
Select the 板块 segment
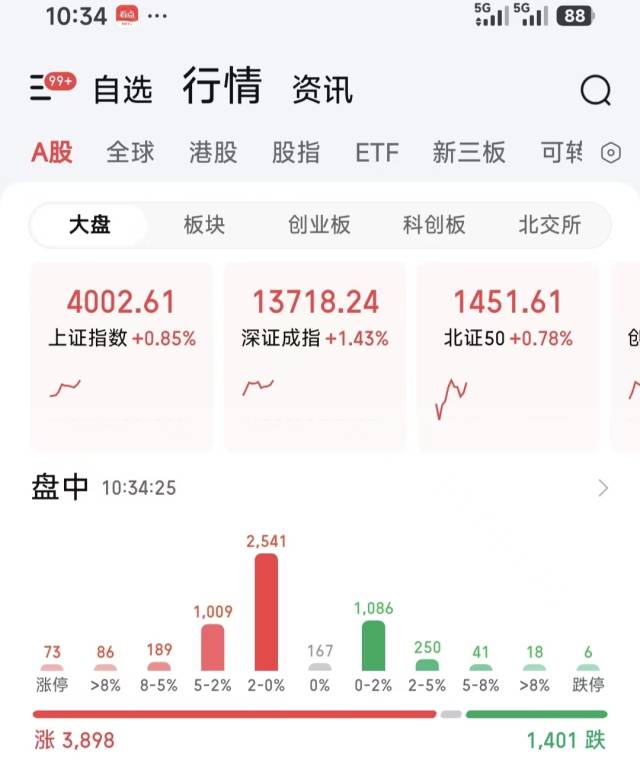click(204, 225)
